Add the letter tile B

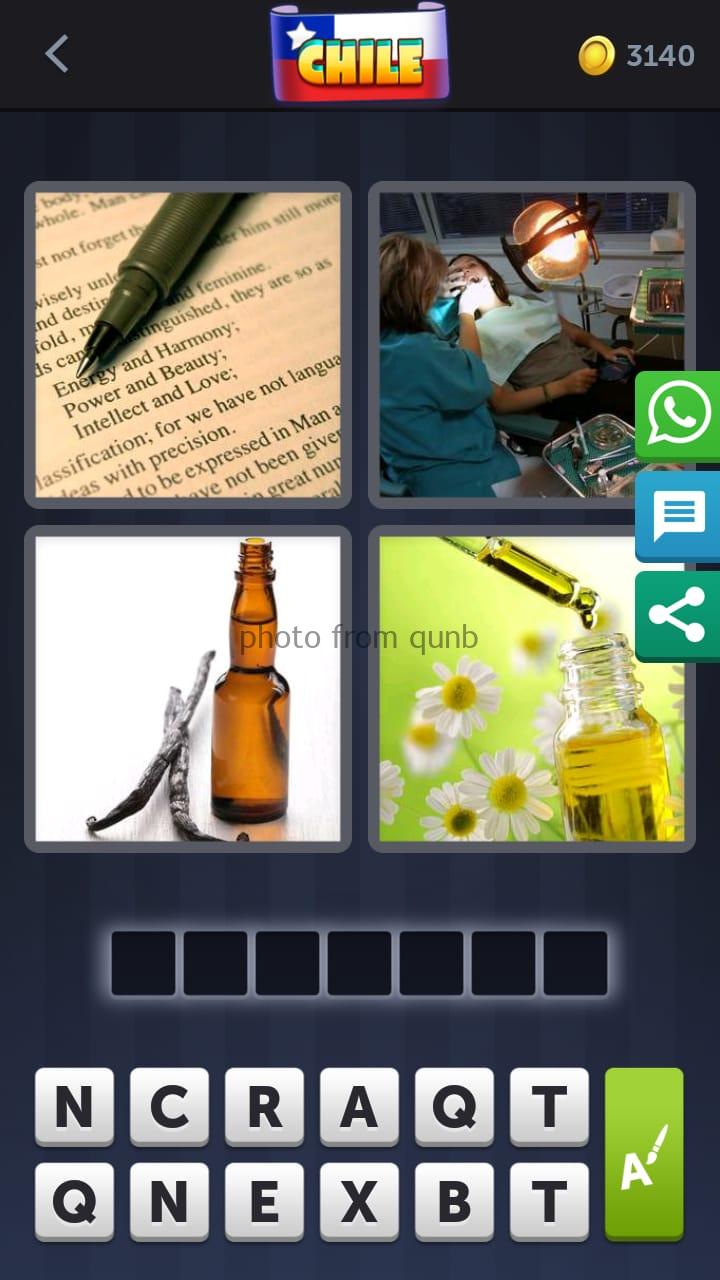pos(454,1201)
